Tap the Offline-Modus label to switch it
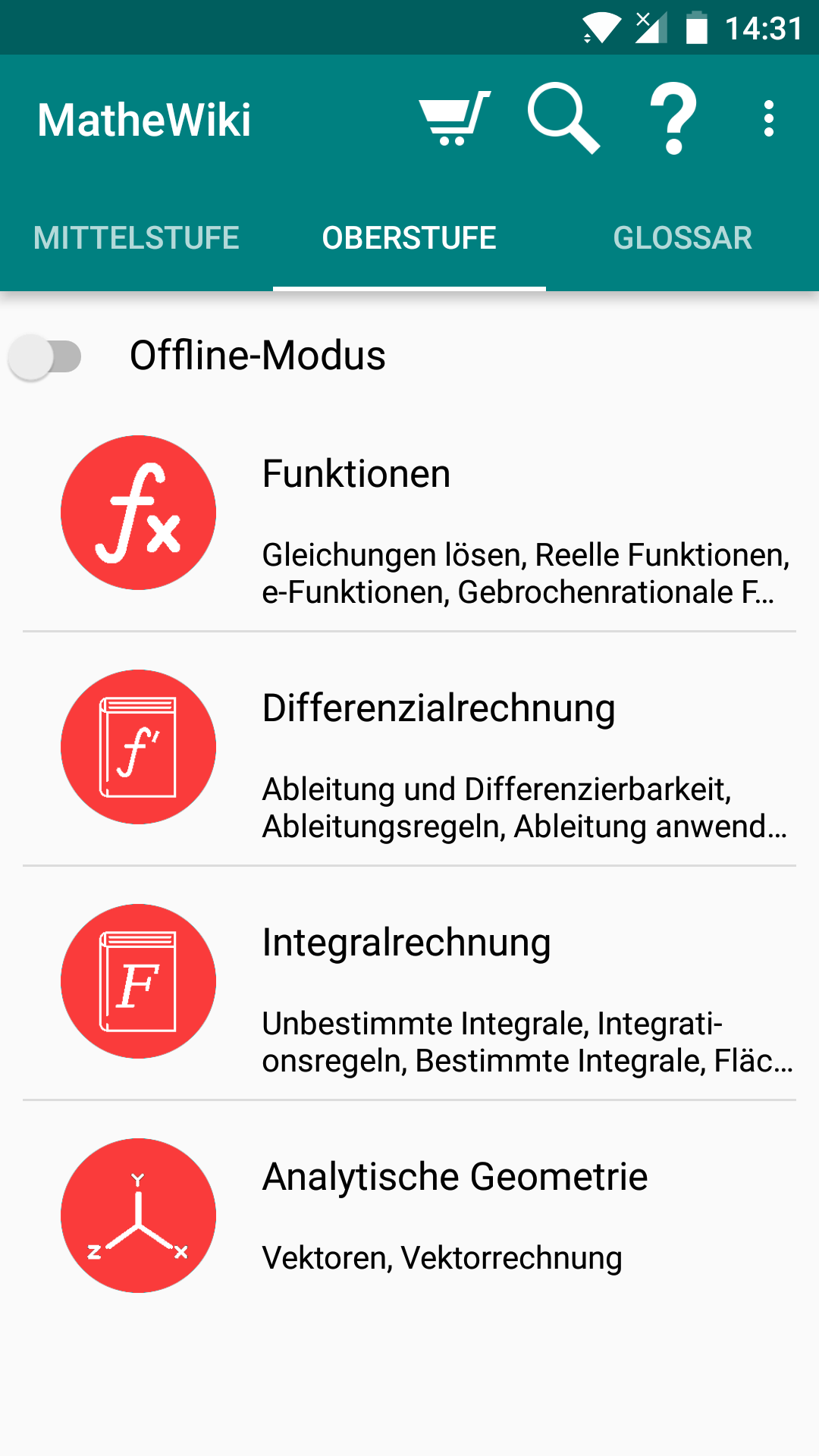 (x=256, y=354)
